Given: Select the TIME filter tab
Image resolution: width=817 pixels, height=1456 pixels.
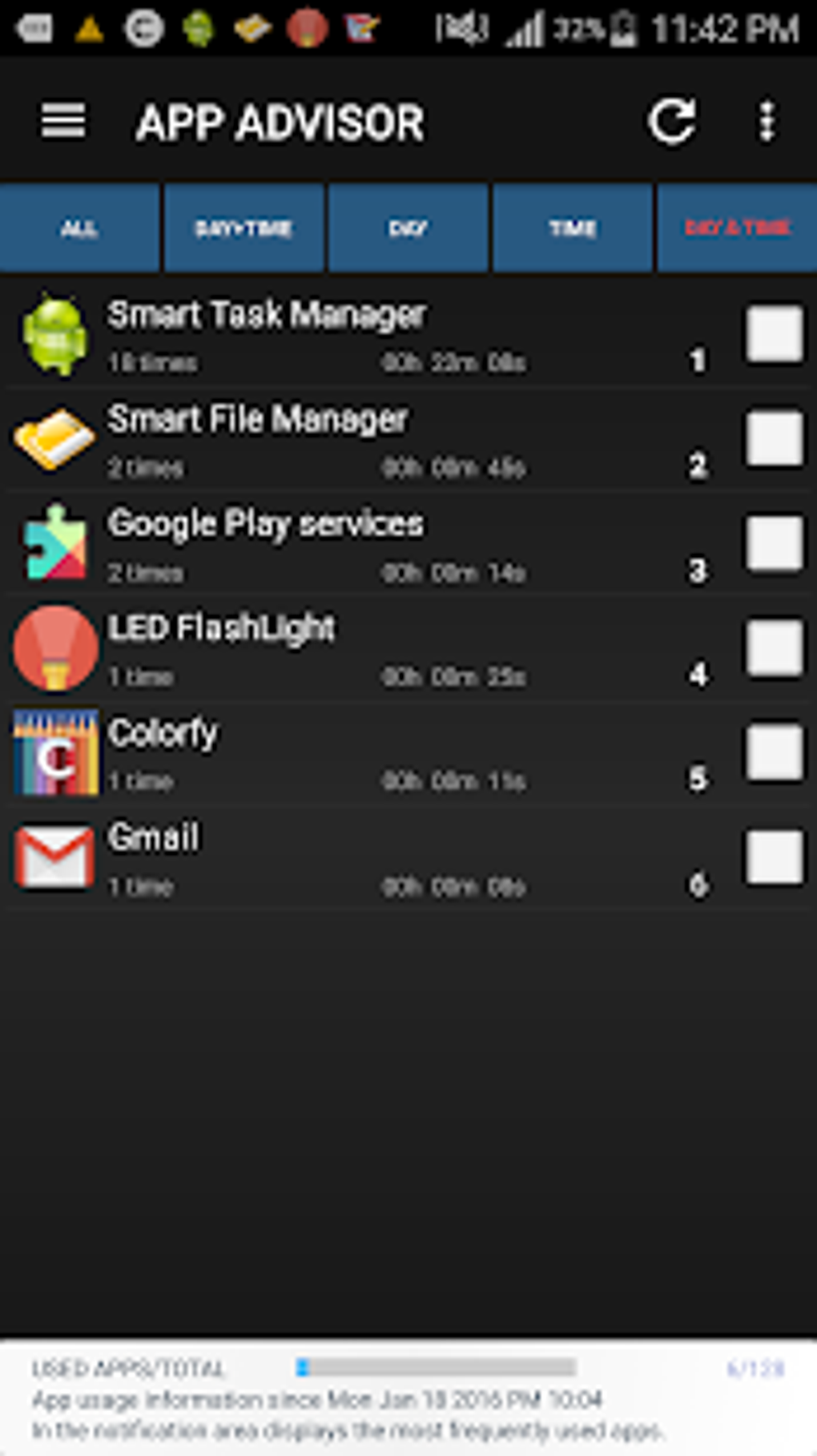Looking at the screenshot, I should tap(571, 228).
